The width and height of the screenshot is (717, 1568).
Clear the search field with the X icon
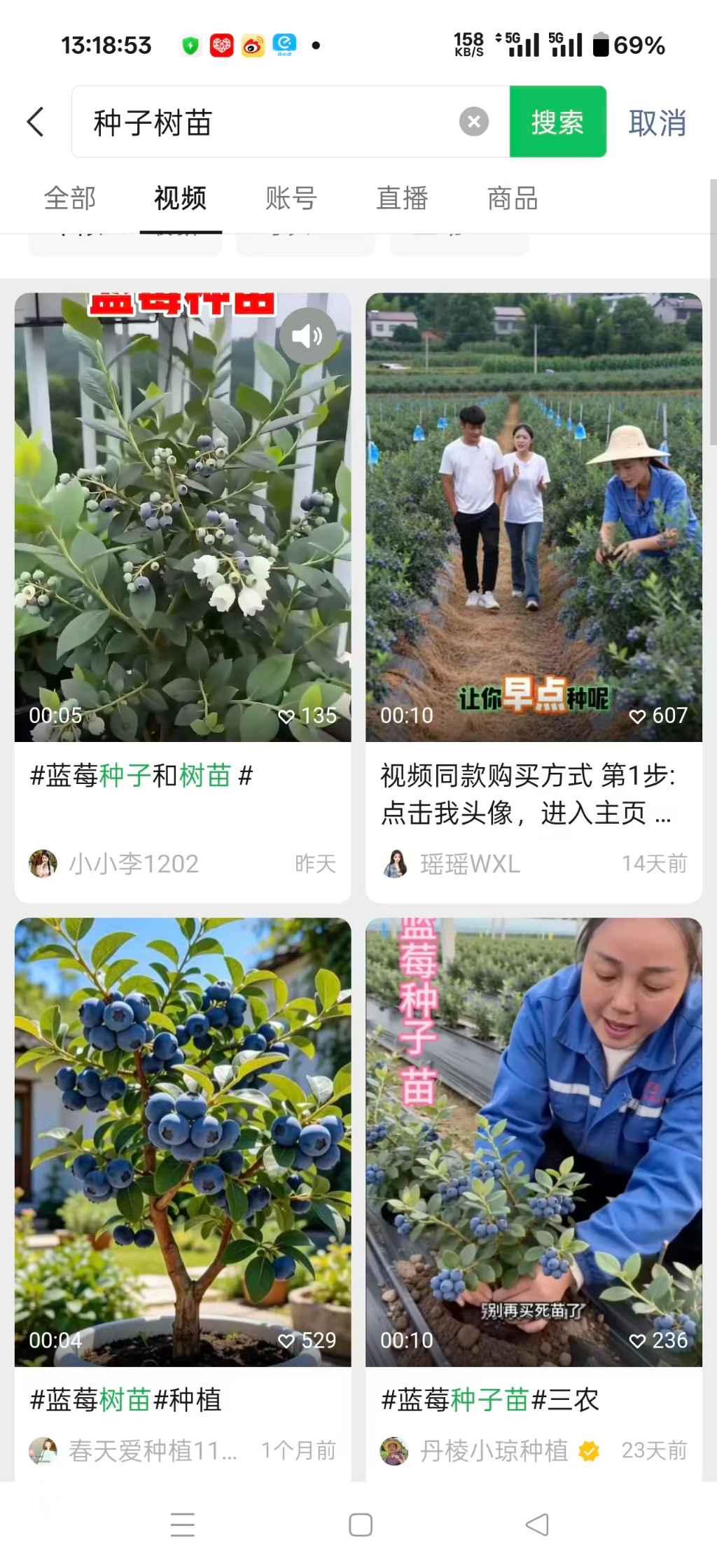pyautogui.click(x=473, y=121)
